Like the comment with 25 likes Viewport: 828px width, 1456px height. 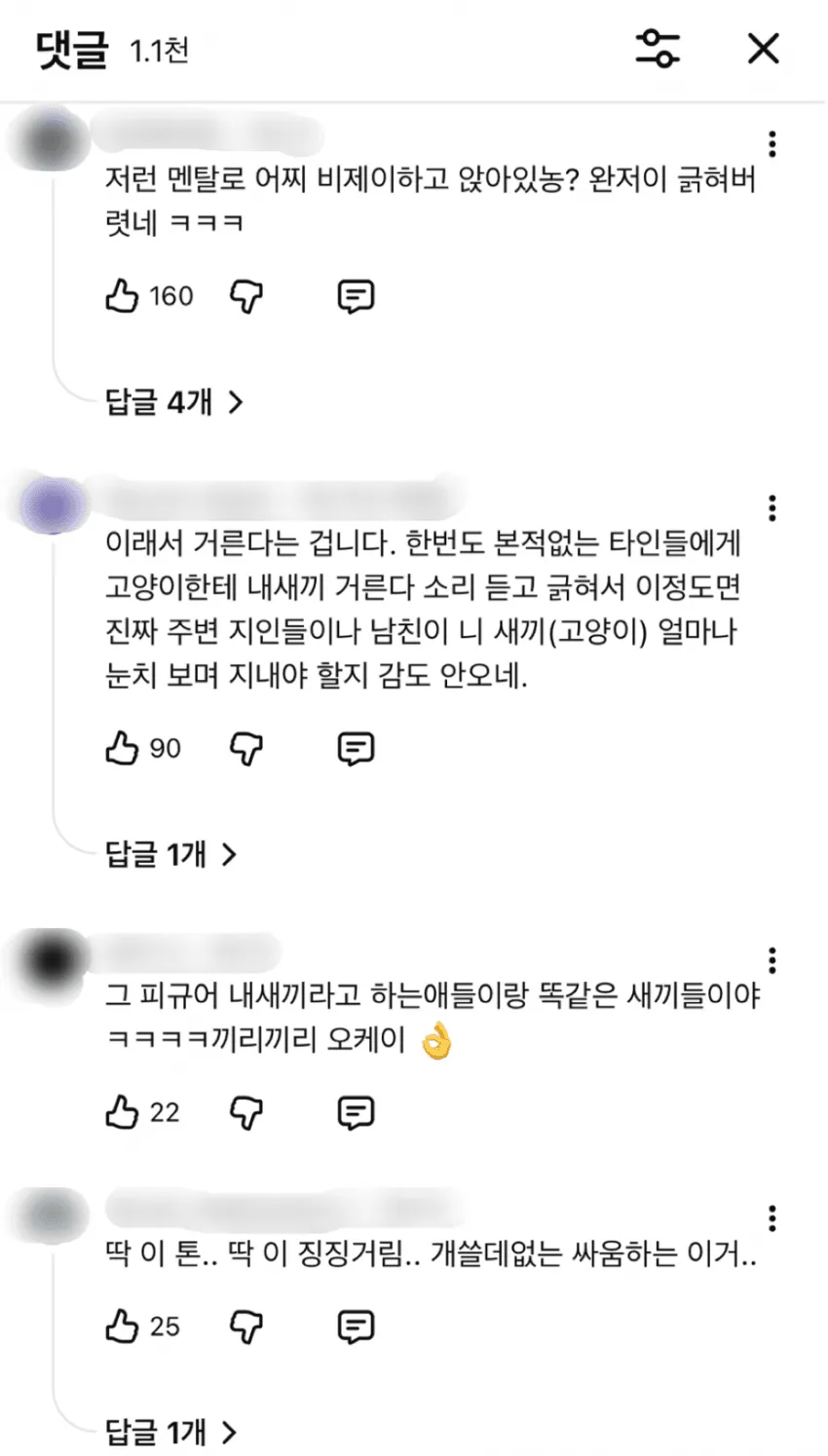click(x=122, y=1325)
